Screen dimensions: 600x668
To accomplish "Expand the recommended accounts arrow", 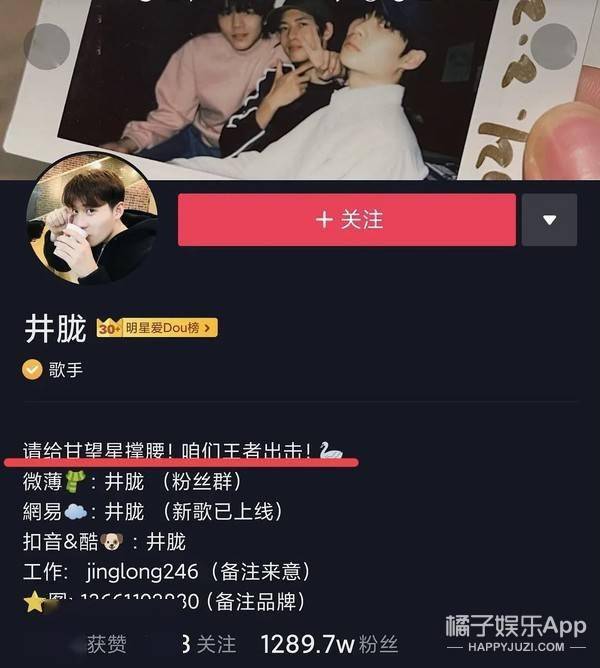I will [x=549, y=220].
